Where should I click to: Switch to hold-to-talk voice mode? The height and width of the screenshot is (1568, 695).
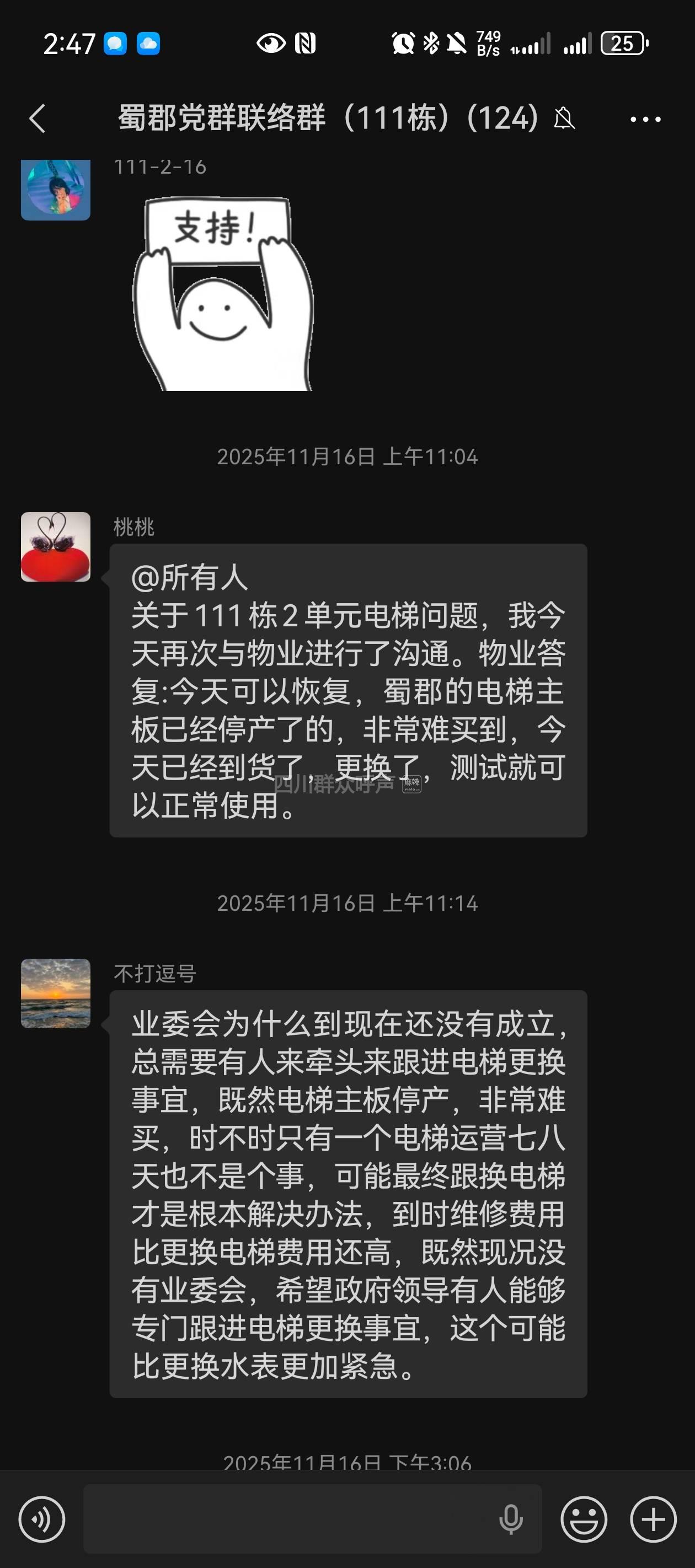[x=42, y=1519]
